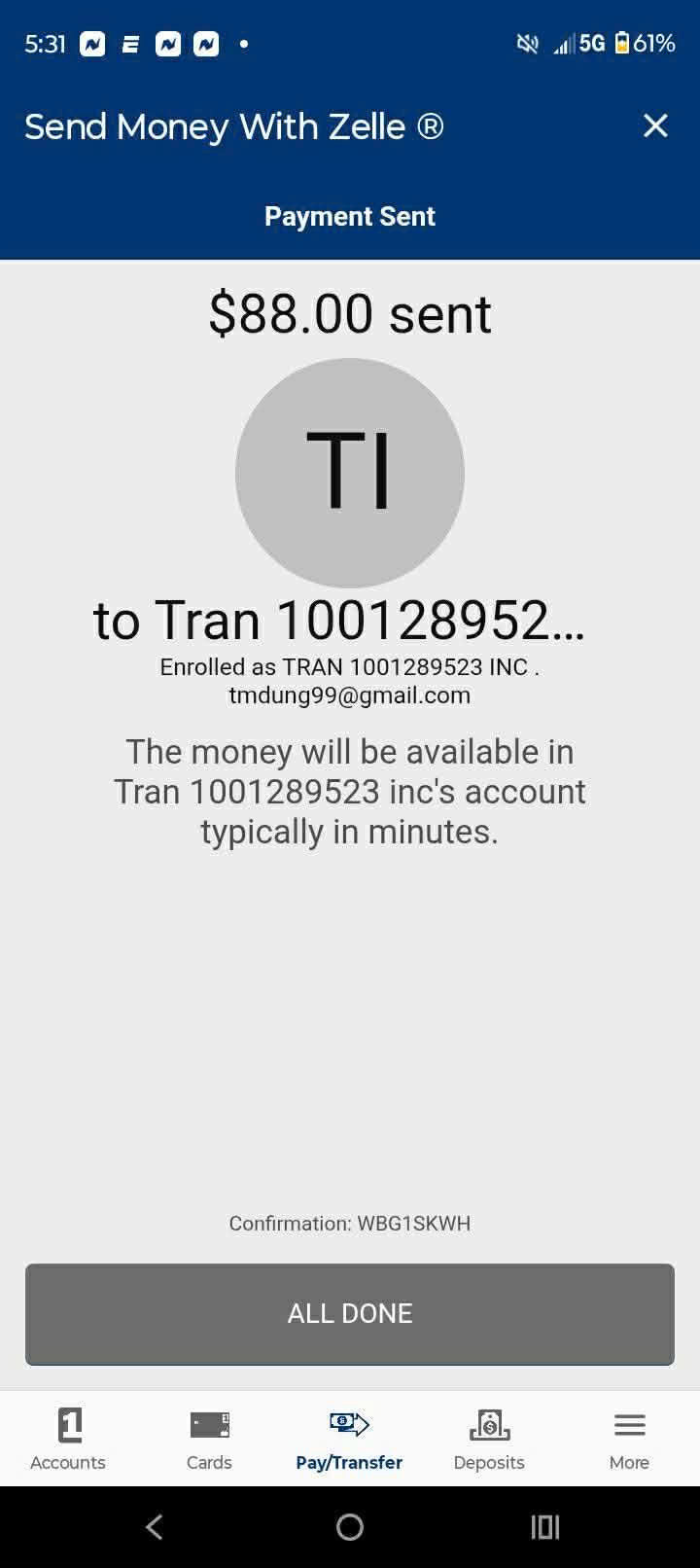Image resolution: width=700 pixels, height=1568 pixels.
Task: Go back using system back button
Action: (x=154, y=1527)
